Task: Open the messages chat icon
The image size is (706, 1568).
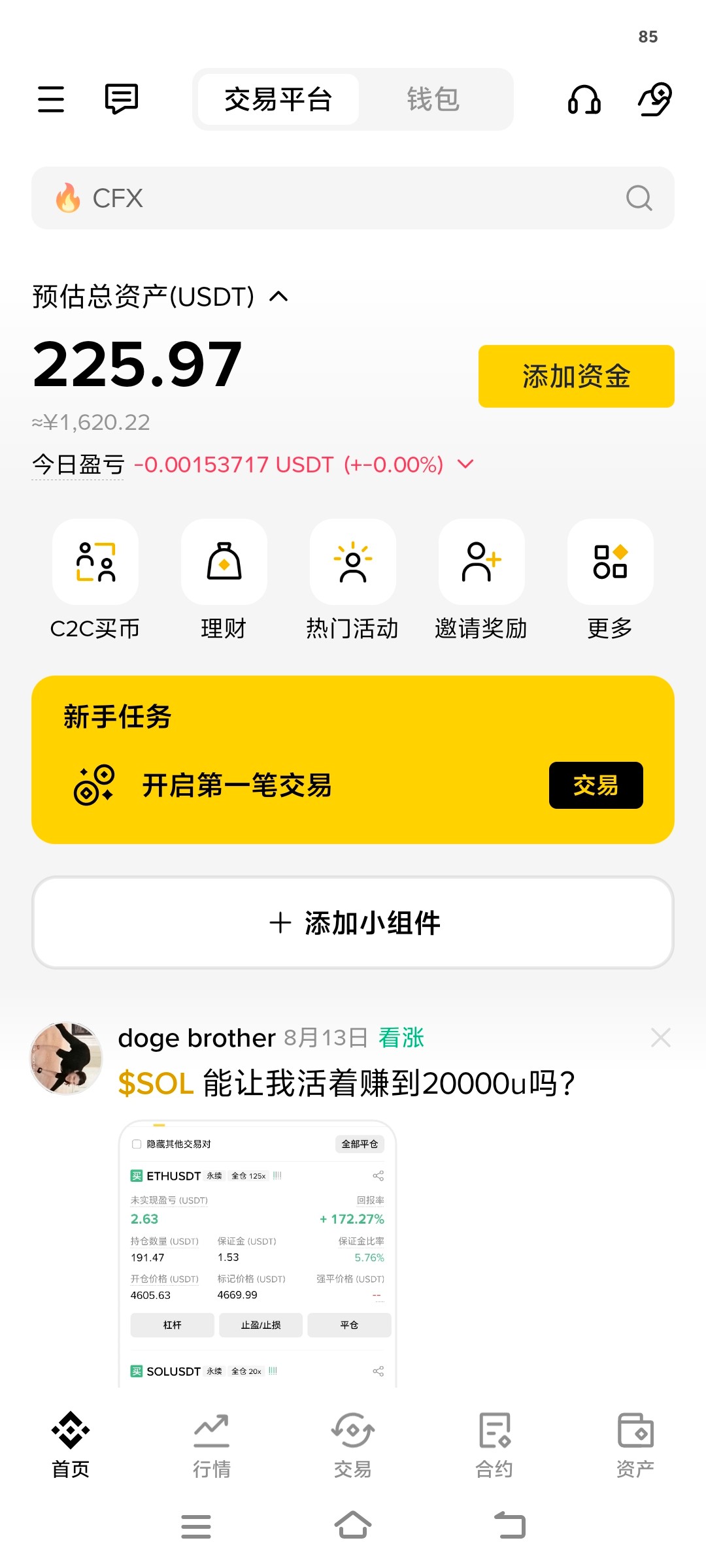Action: pyautogui.click(x=122, y=99)
